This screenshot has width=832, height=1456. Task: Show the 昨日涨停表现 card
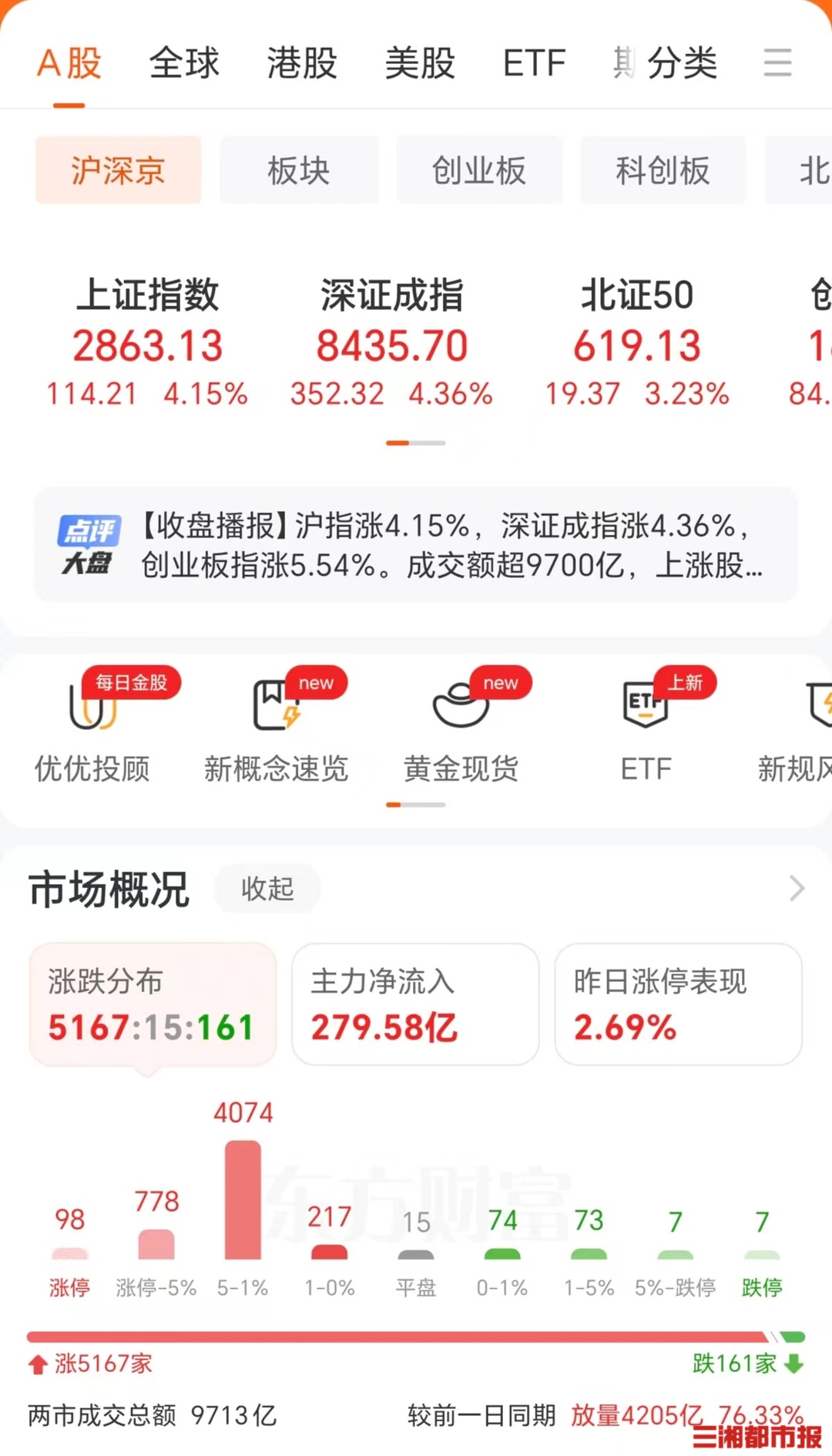click(x=678, y=1004)
